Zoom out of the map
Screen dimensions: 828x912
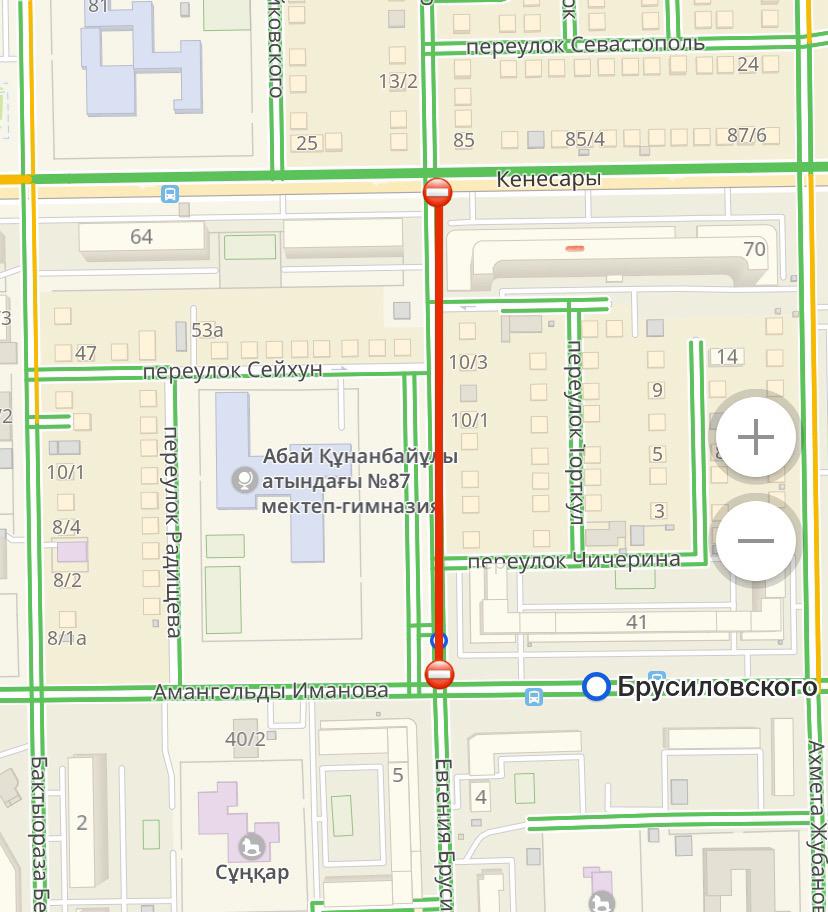coord(756,541)
